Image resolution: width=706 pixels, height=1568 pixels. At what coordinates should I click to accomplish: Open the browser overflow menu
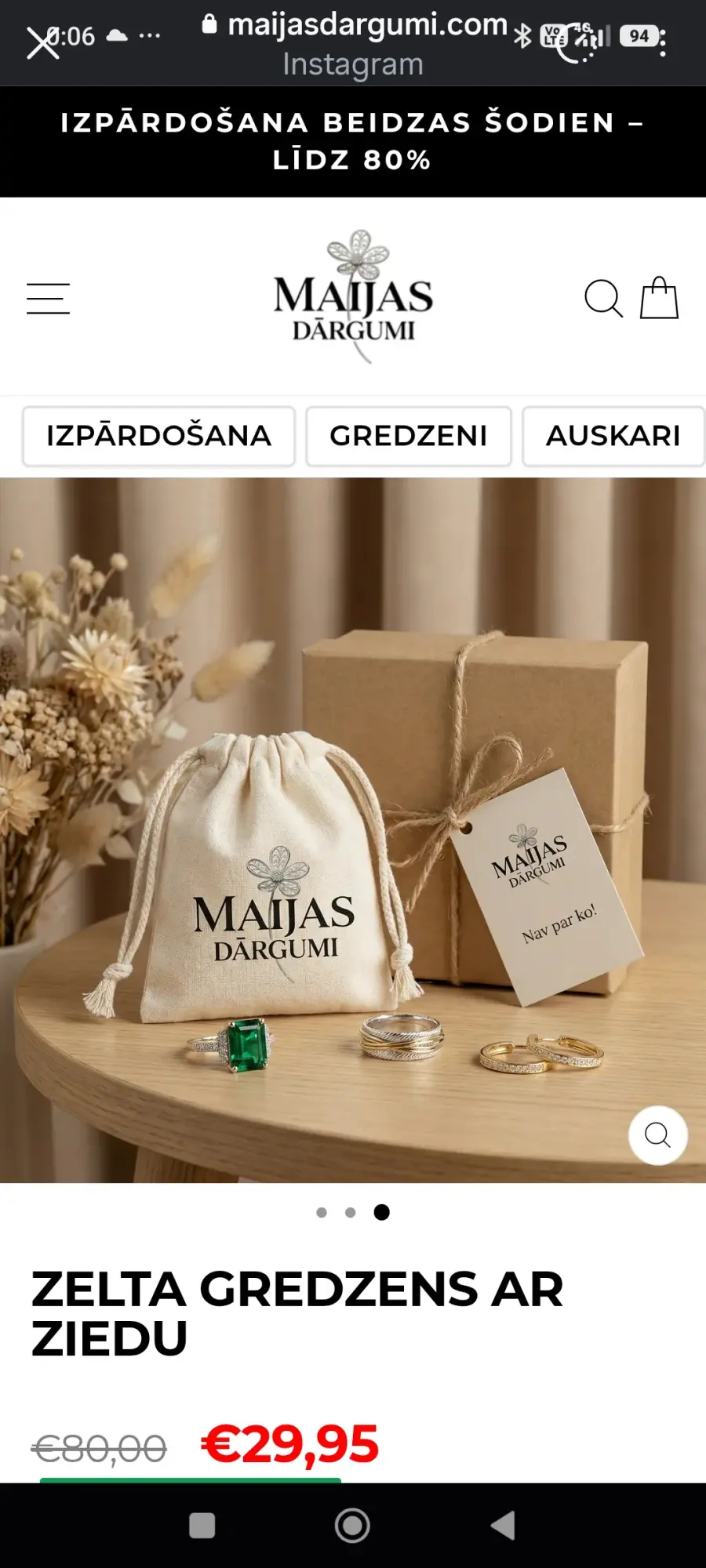tap(664, 43)
